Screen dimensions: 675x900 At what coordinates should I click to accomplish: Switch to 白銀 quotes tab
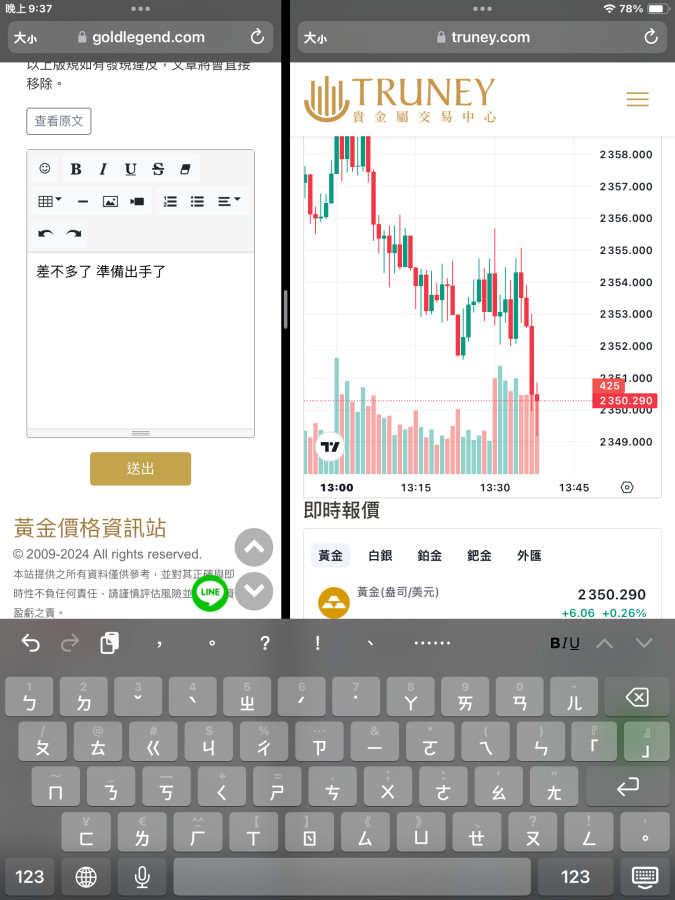[x=380, y=556]
